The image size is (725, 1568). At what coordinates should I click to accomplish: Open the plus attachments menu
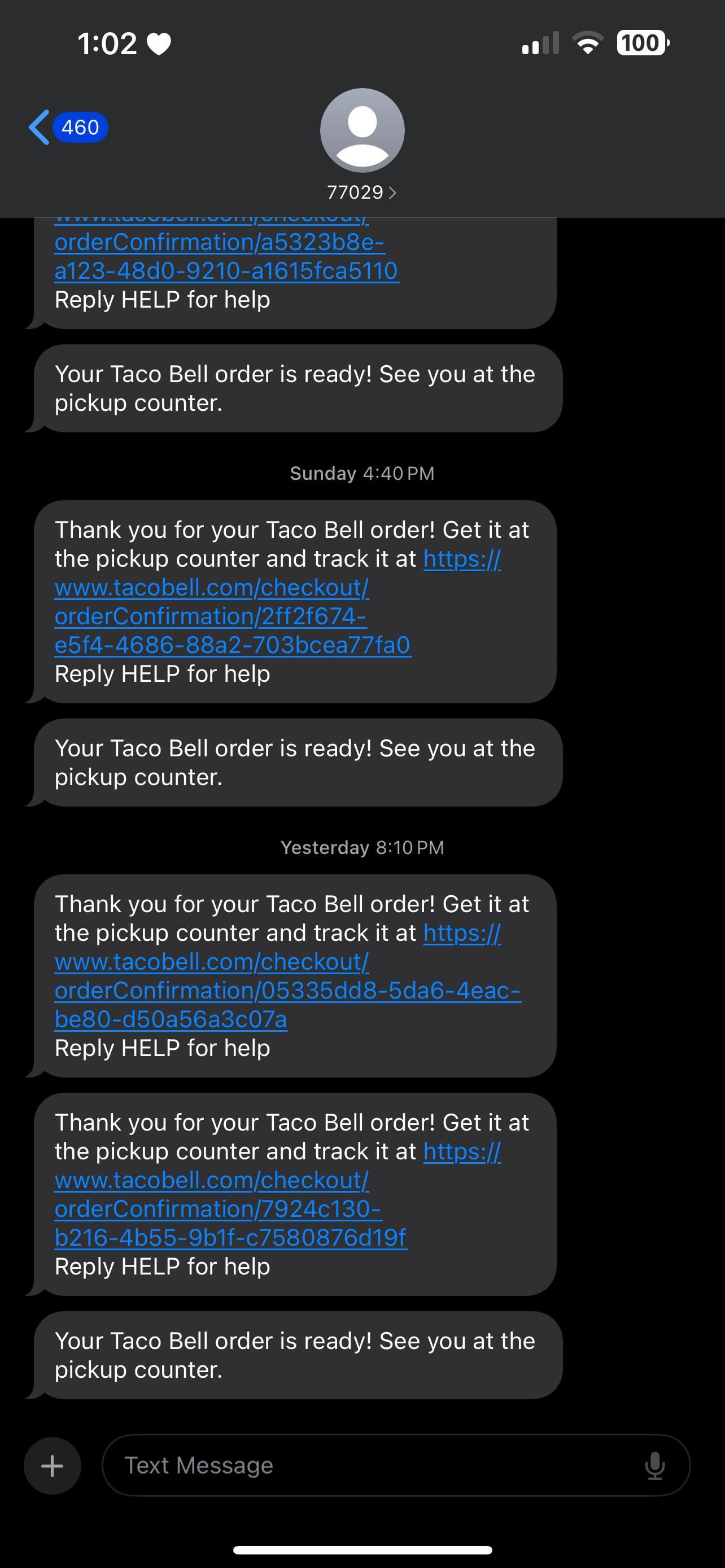53,1466
